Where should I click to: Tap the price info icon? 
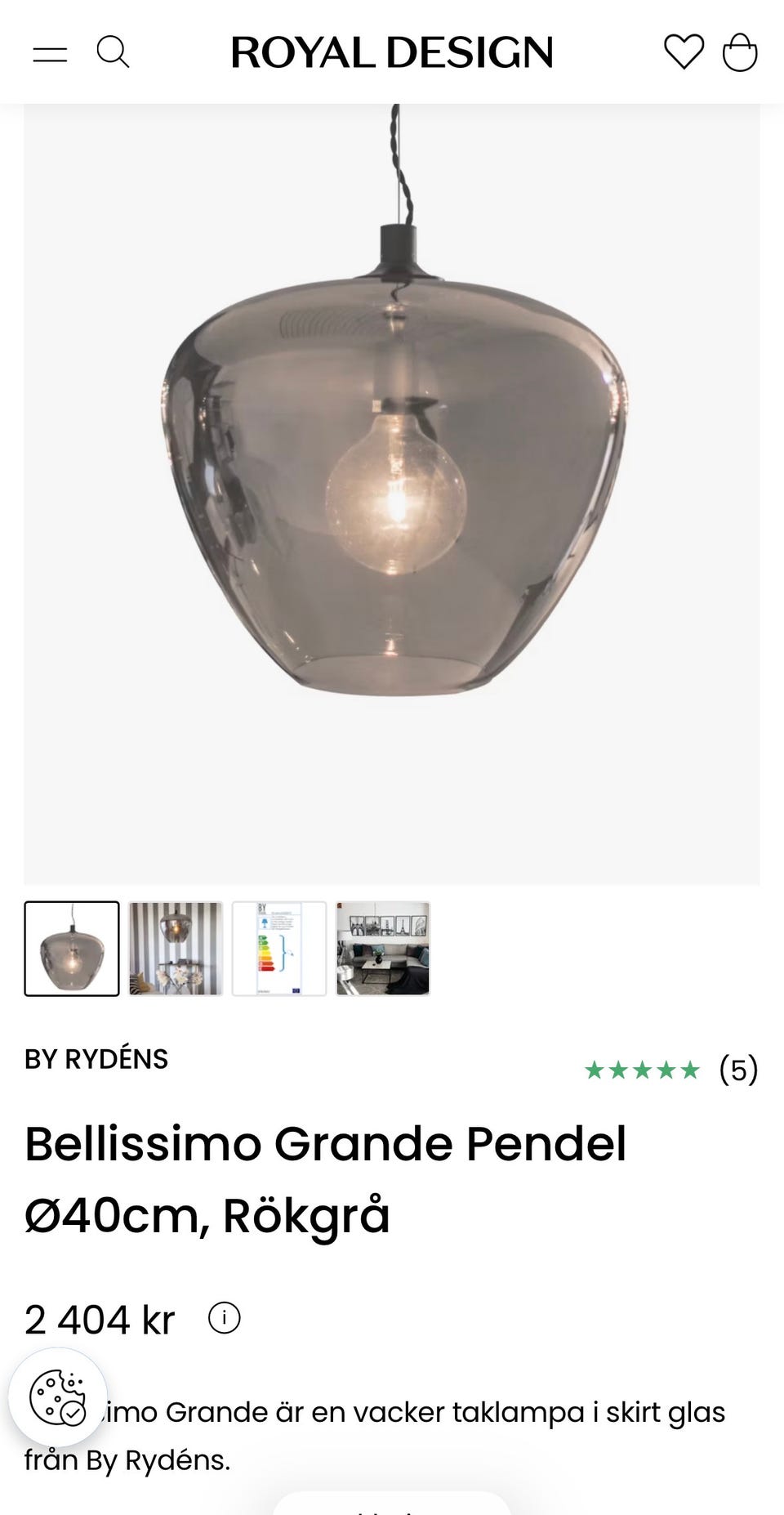[x=225, y=1317]
